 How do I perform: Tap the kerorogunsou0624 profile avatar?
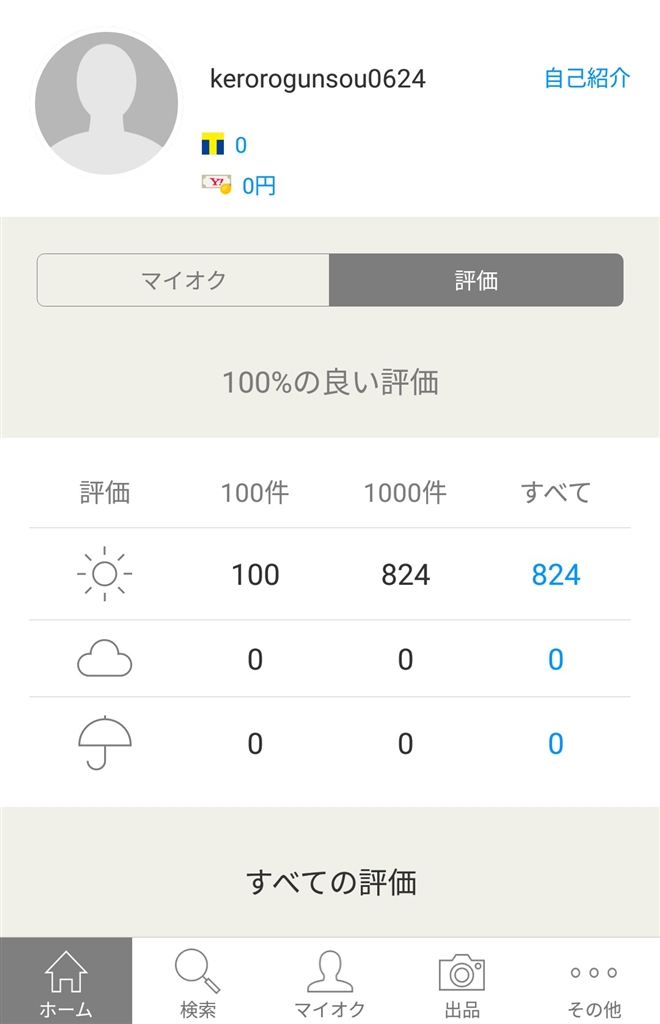click(106, 103)
